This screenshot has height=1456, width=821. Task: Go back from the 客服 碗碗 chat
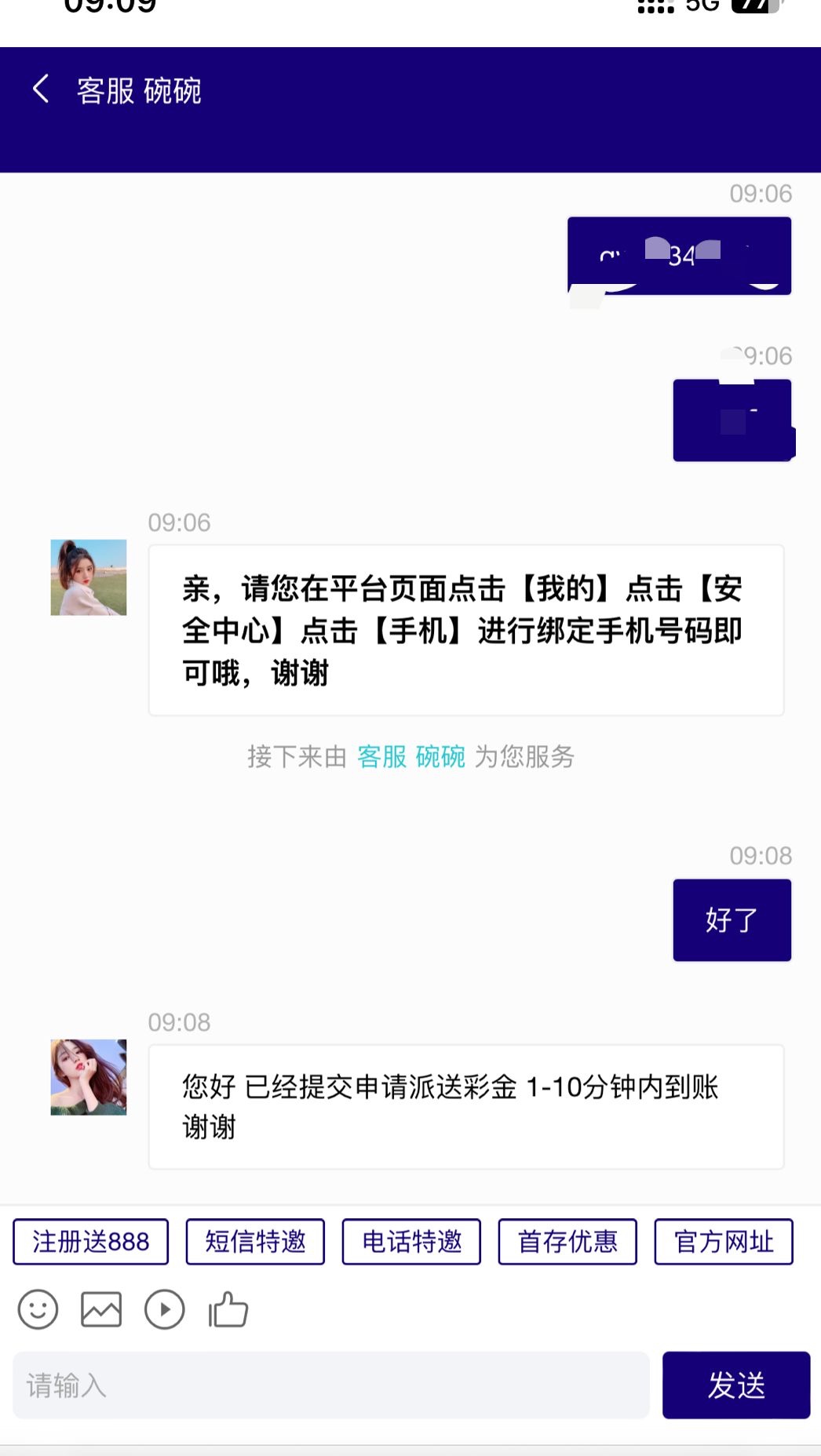tap(41, 89)
